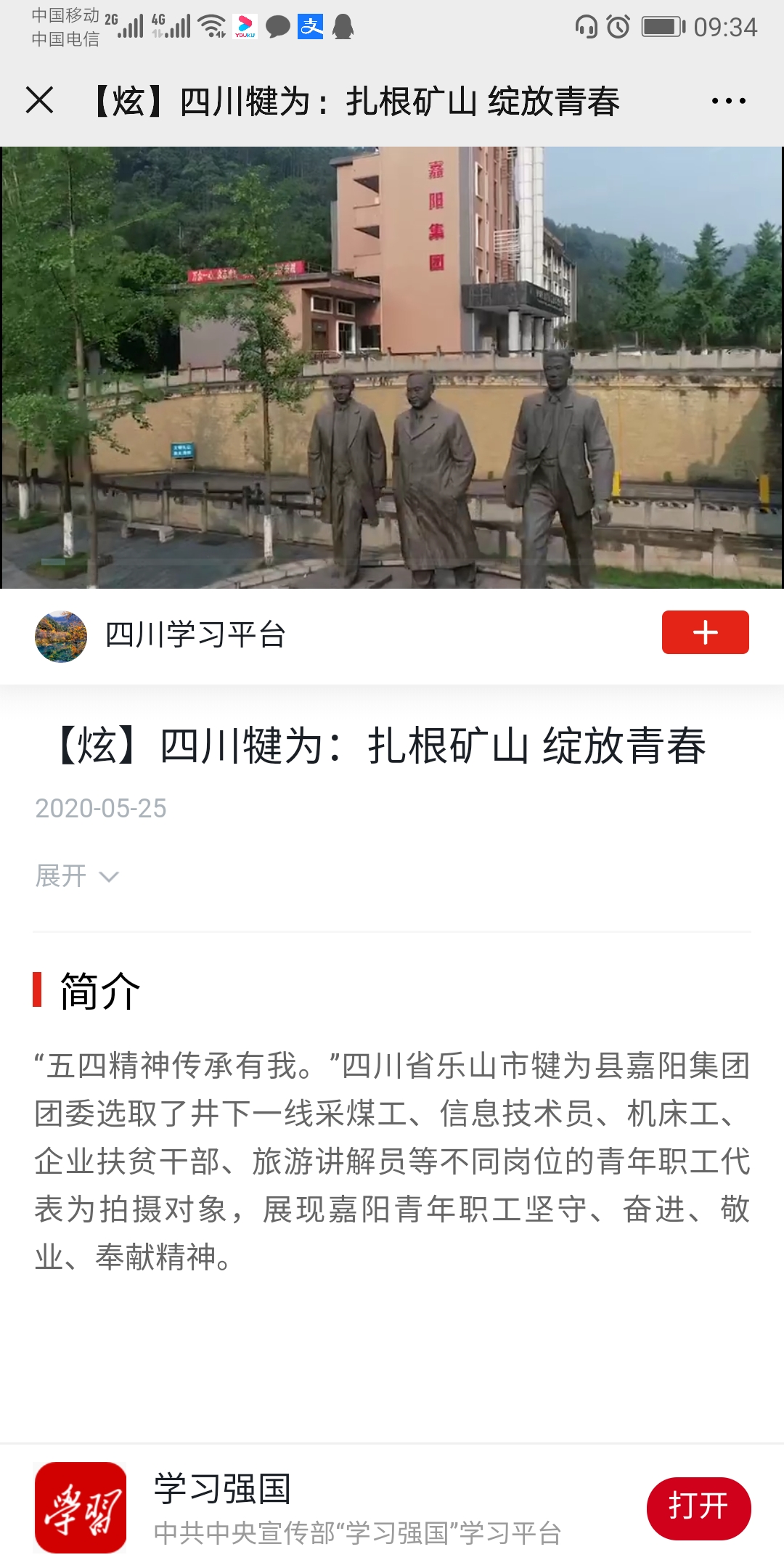Open the 四川学习平台 profile
Viewport: 784px width, 1568px height.
click(x=195, y=635)
